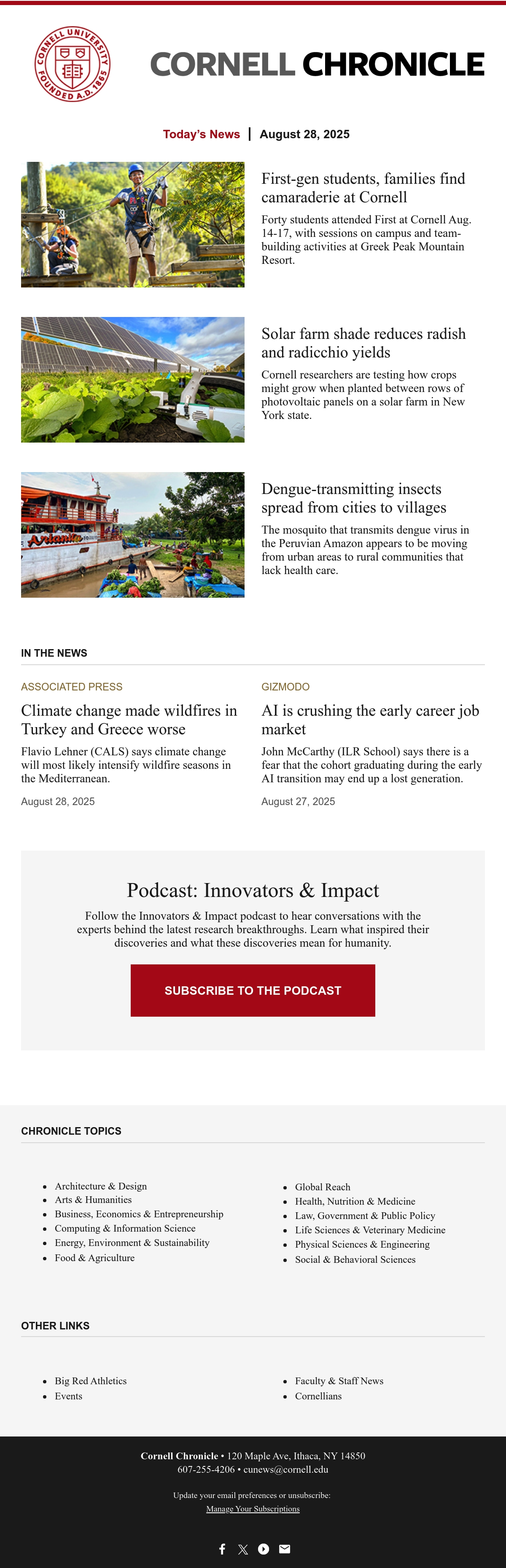Open the Events link
506x1568 pixels.
click(x=68, y=1396)
